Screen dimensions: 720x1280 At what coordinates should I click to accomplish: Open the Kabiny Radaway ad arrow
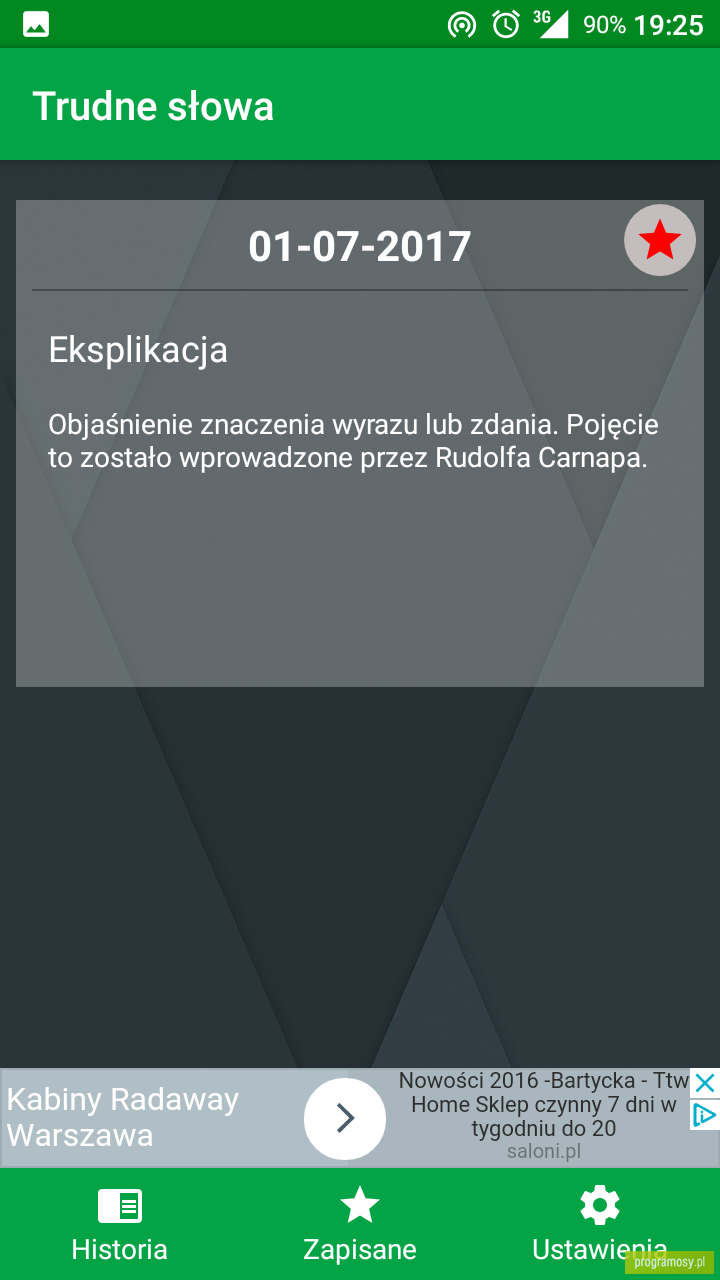click(345, 1118)
